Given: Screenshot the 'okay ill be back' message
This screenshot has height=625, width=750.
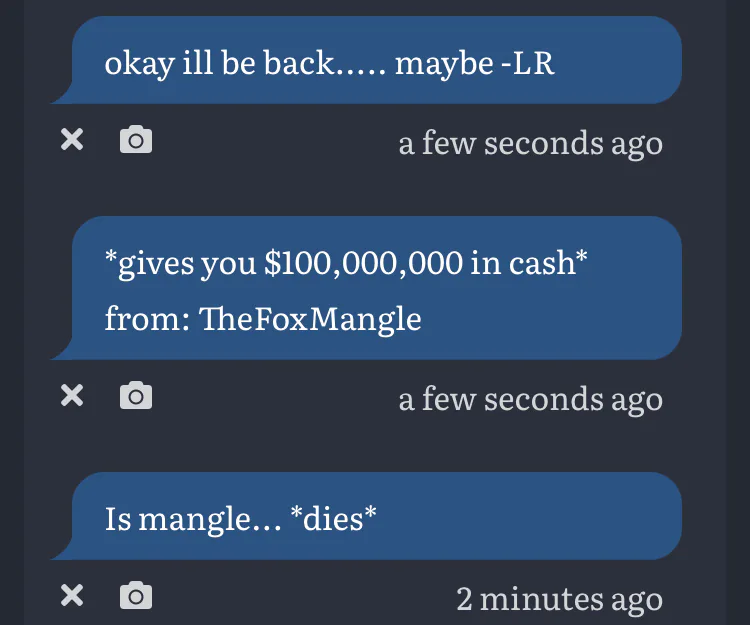Looking at the screenshot, I should pyautogui.click(x=136, y=140).
